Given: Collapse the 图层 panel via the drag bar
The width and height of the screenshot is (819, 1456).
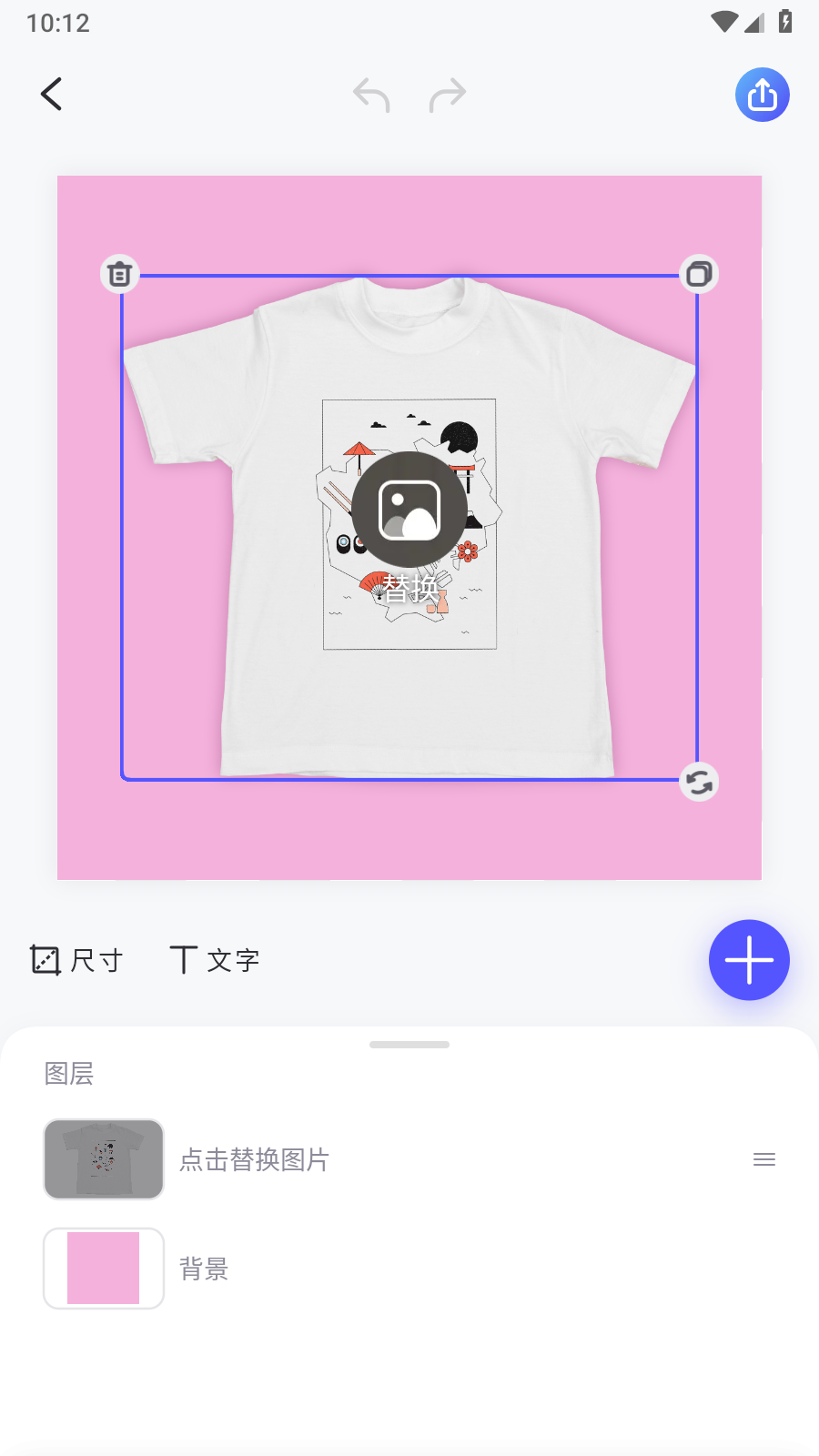Looking at the screenshot, I should [409, 1045].
